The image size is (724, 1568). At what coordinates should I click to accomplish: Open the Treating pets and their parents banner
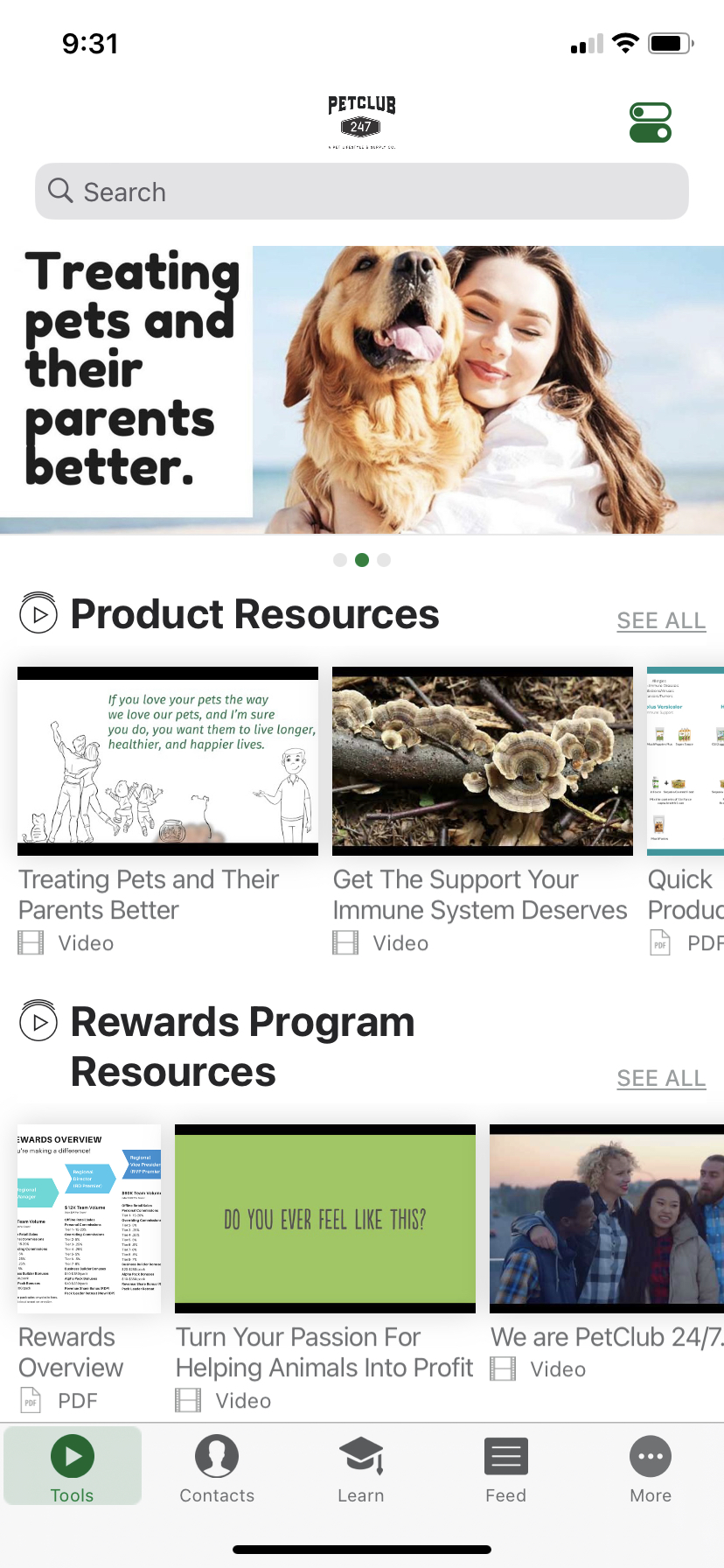362,389
